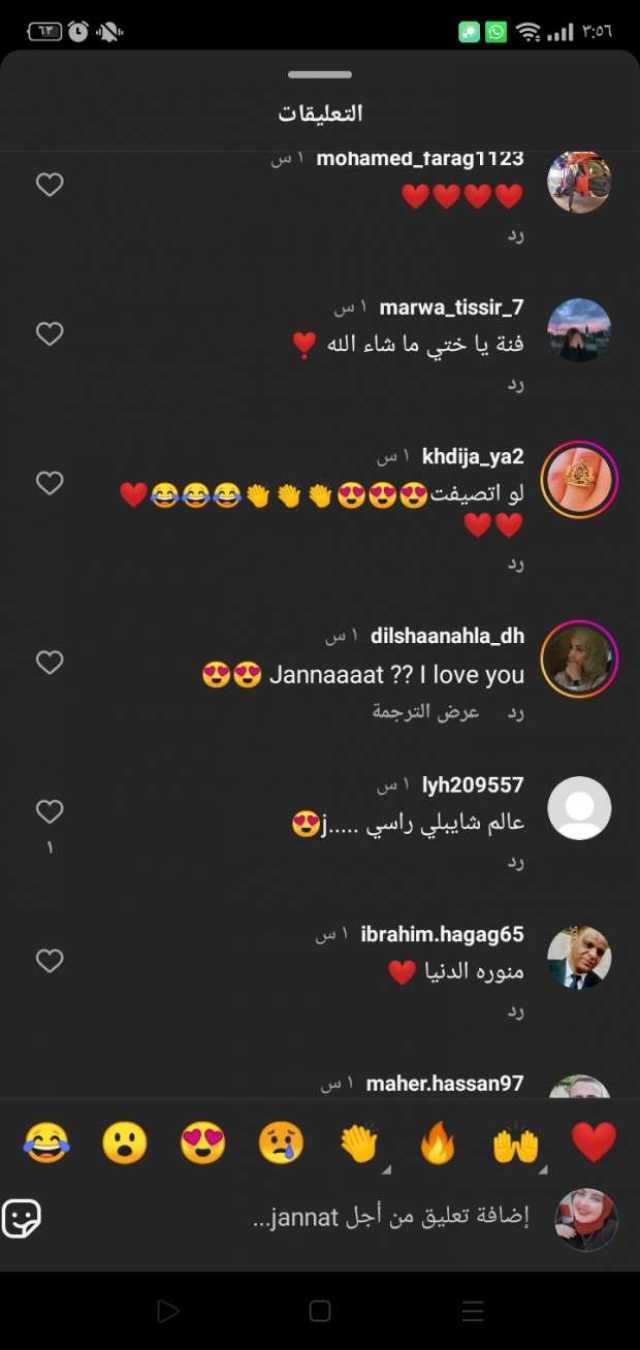Like ibrahim.hagag65's comment

[50, 961]
